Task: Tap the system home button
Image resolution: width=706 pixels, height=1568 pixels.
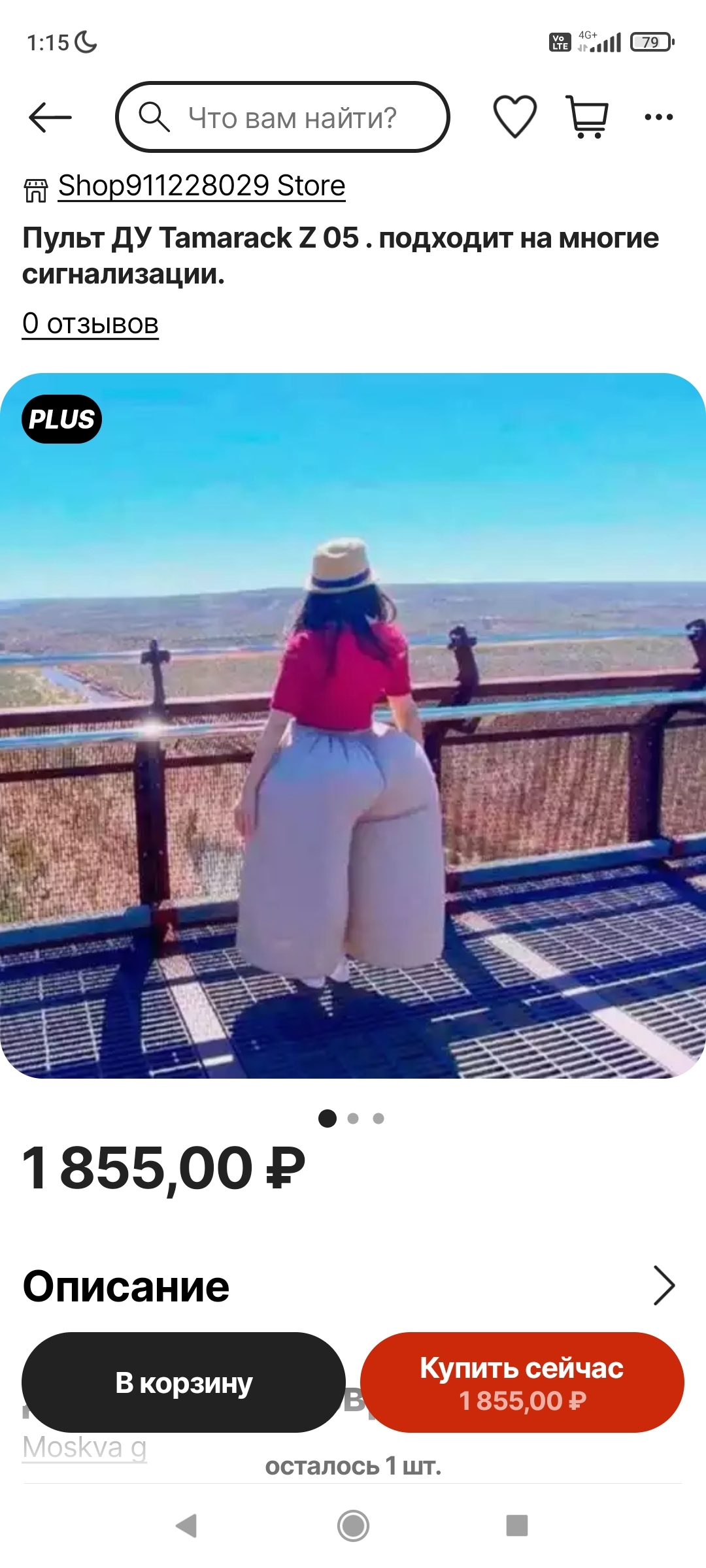Action: (353, 1526)
